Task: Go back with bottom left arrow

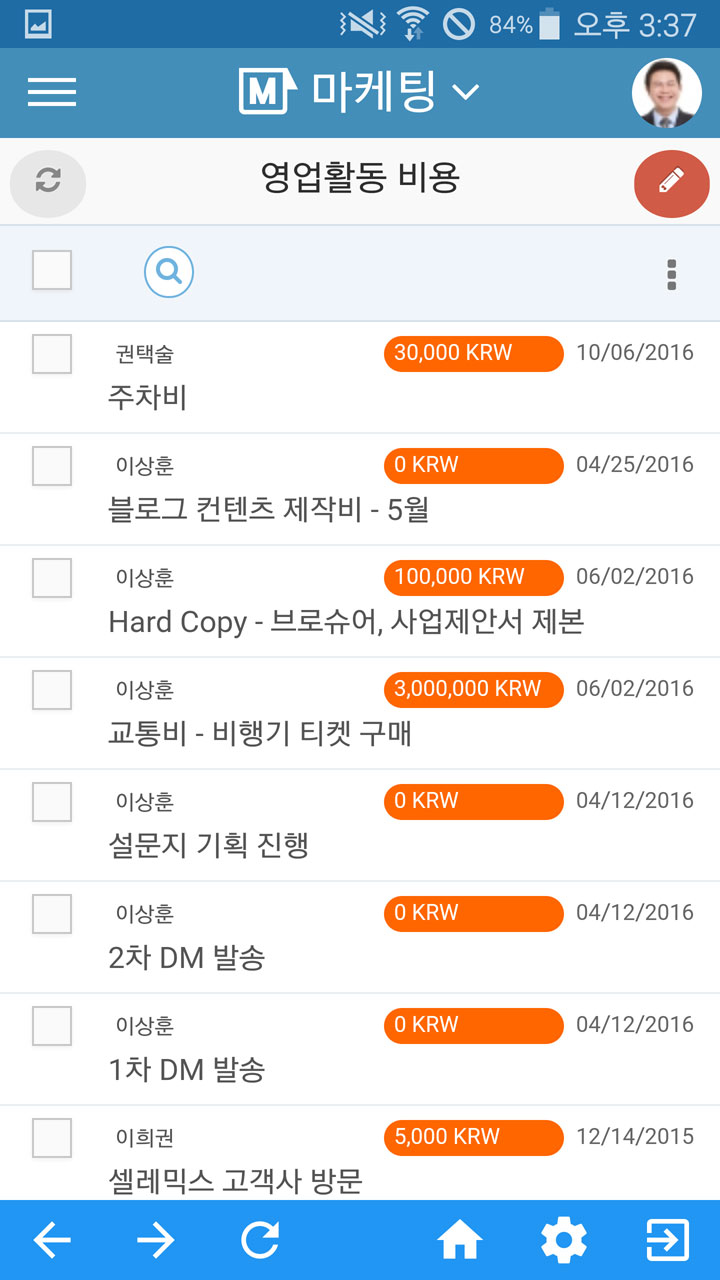Action: (52, 1241)
